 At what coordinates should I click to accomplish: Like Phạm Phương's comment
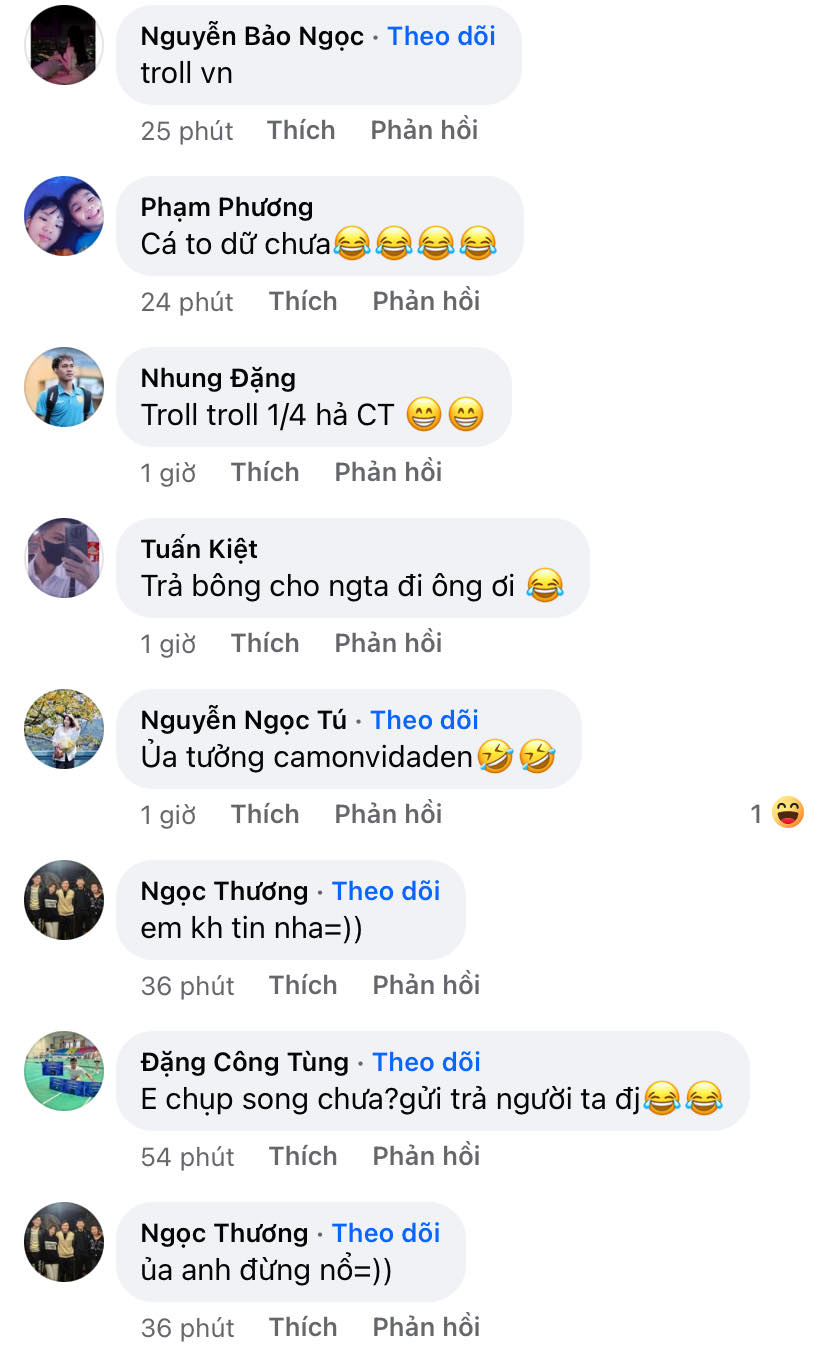point(303,301)
